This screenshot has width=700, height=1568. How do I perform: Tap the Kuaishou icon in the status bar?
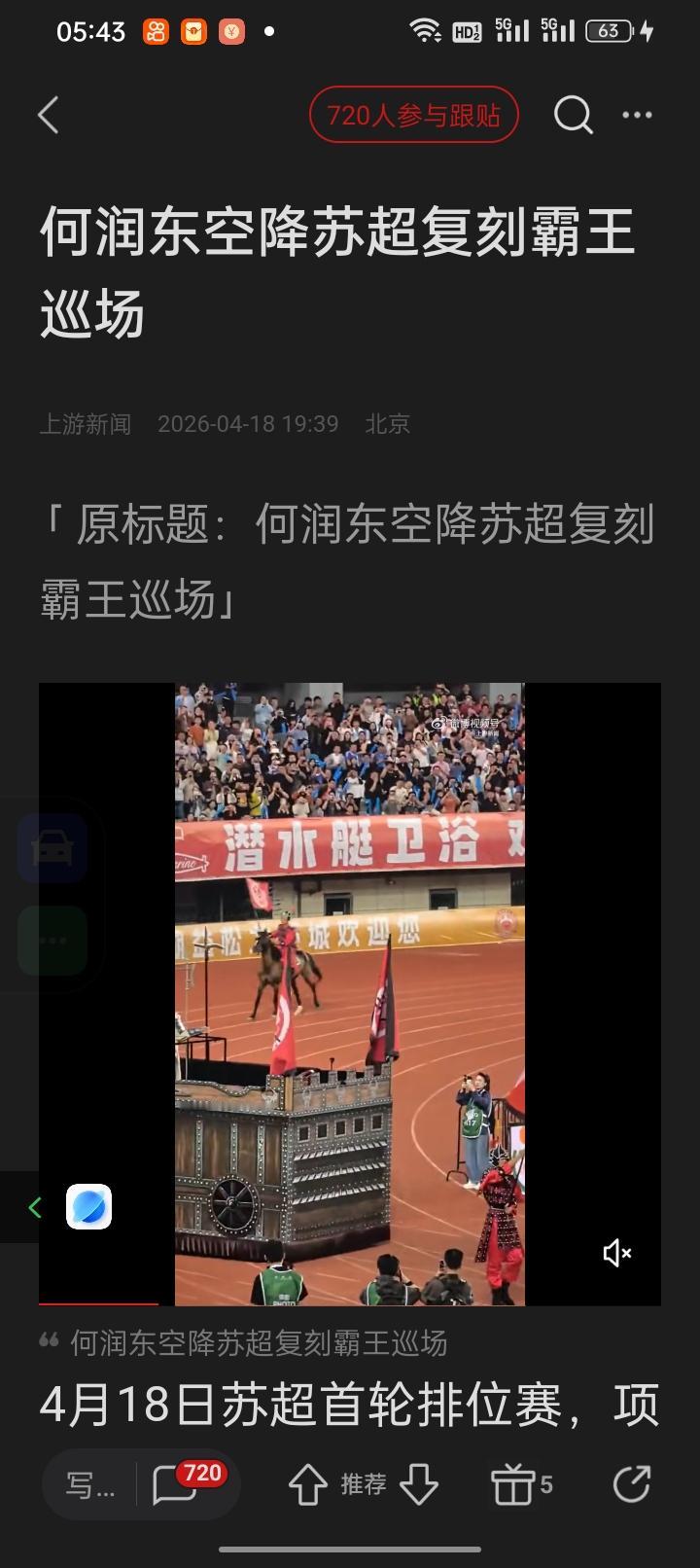click(x=157, y=30)
